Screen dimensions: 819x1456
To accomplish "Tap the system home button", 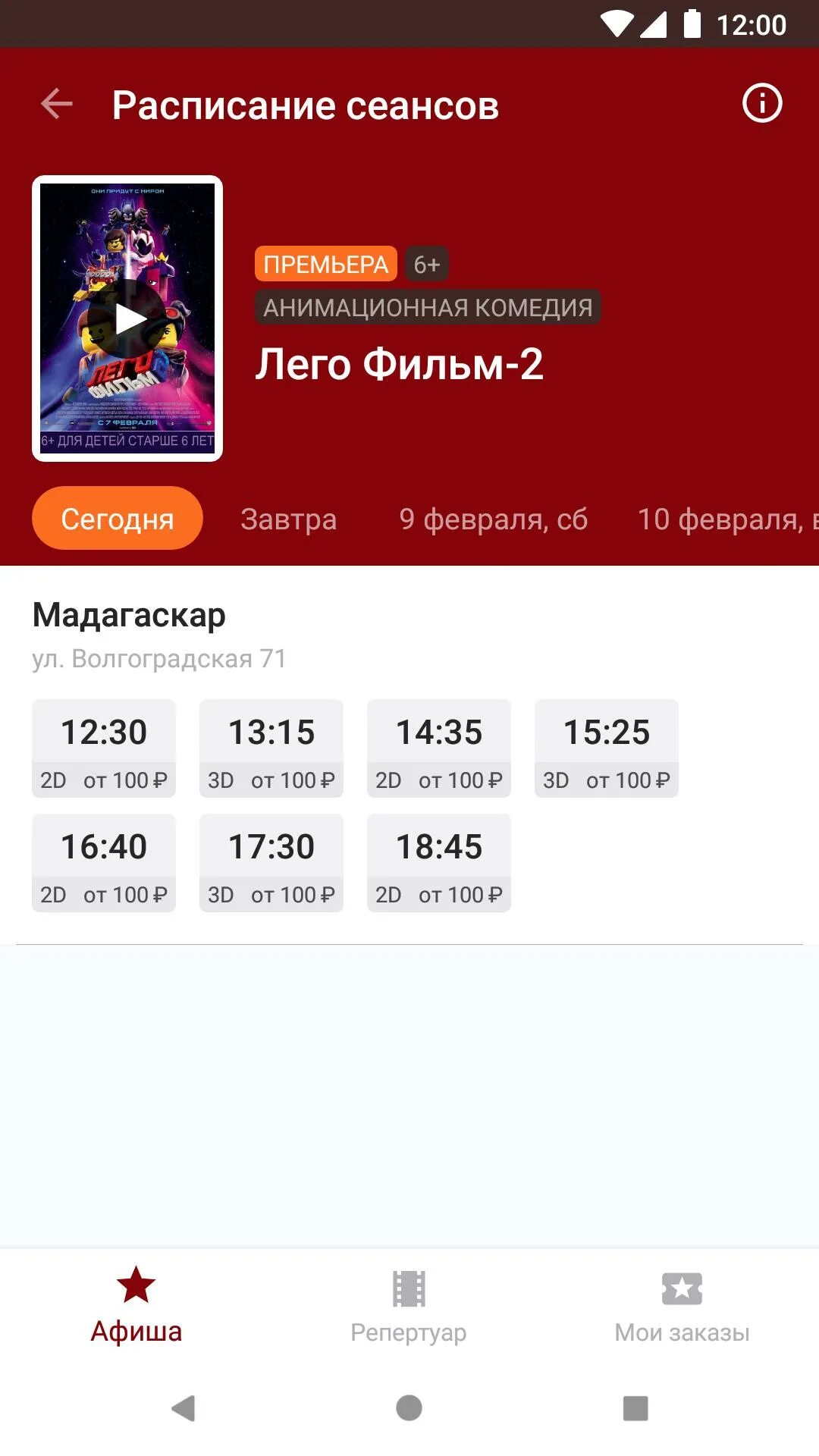I will [409, 1408].
